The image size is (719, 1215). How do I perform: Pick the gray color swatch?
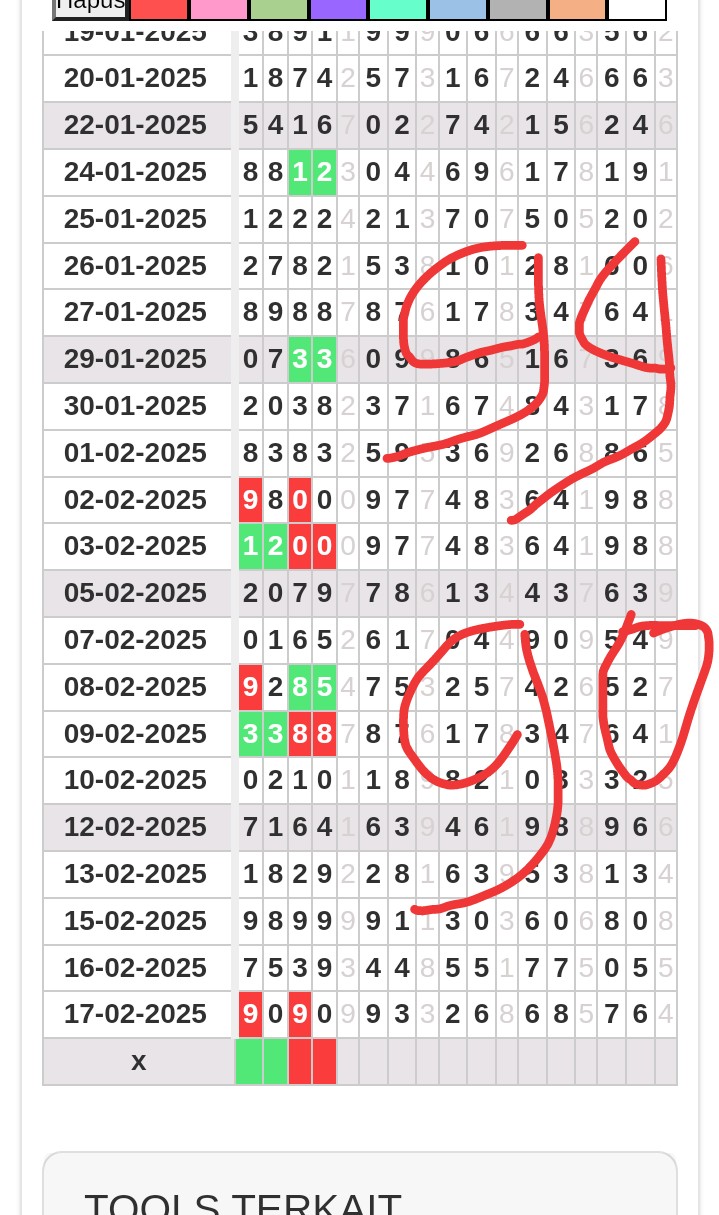click(518, 9)
